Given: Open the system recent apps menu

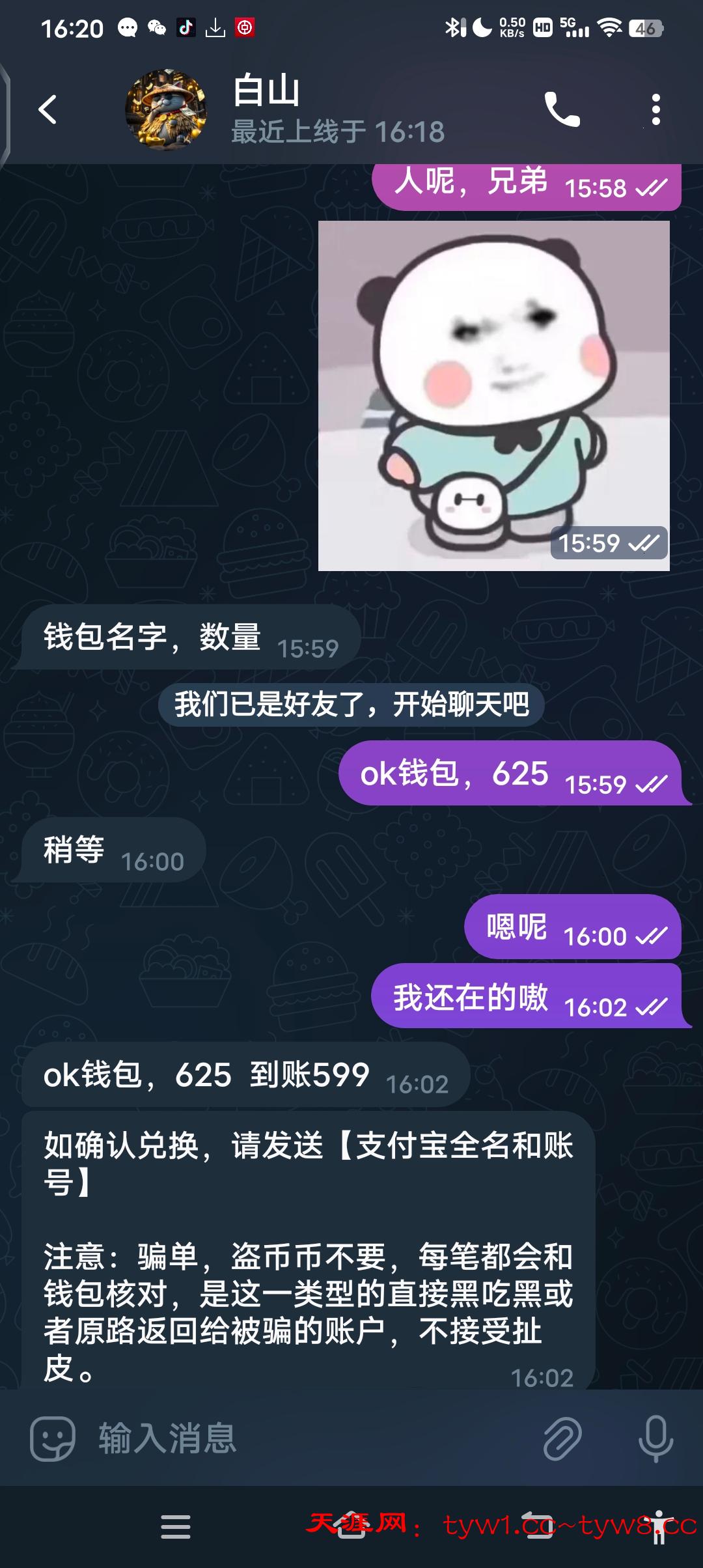Looking at the screenshot, I should (x=176, y=1526).
